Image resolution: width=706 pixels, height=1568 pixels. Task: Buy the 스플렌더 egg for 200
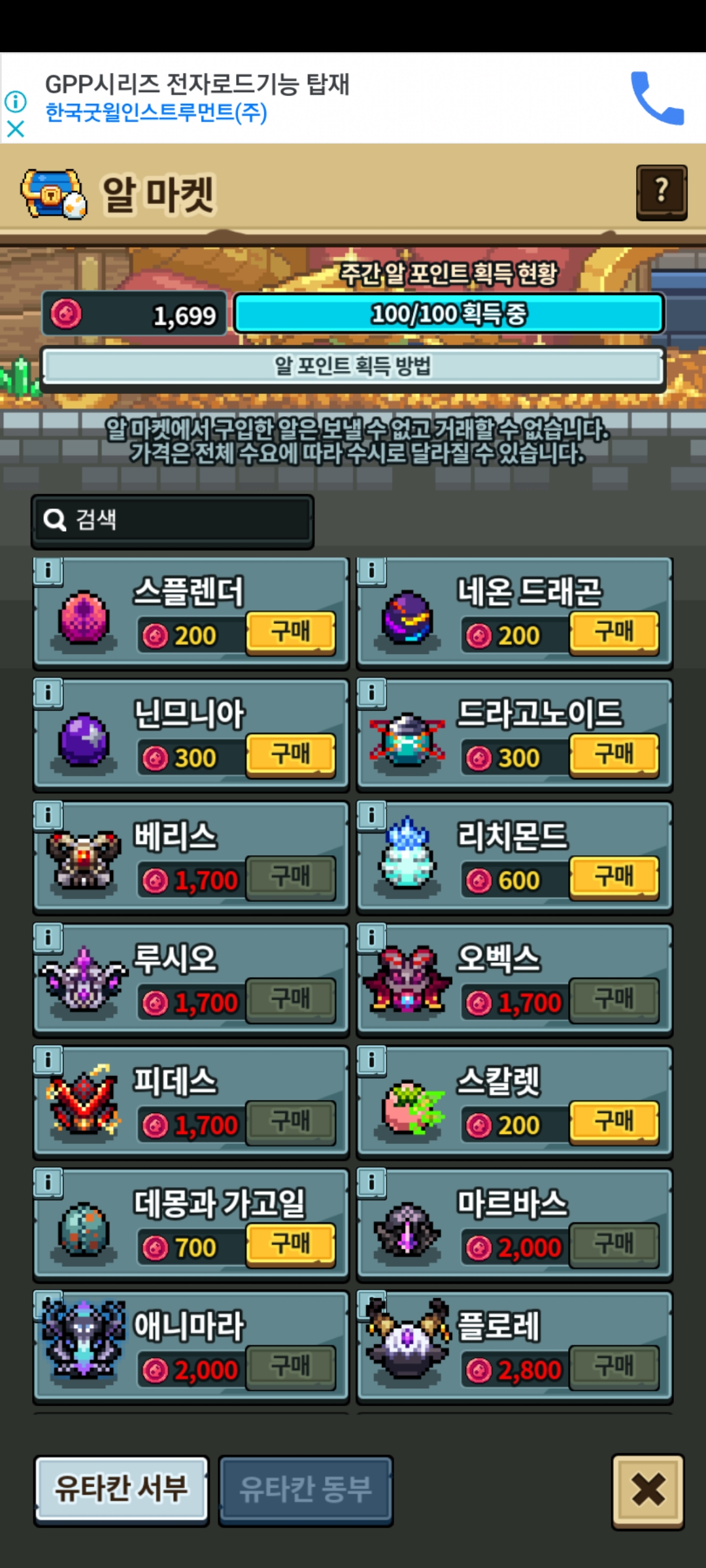(290, 632)
